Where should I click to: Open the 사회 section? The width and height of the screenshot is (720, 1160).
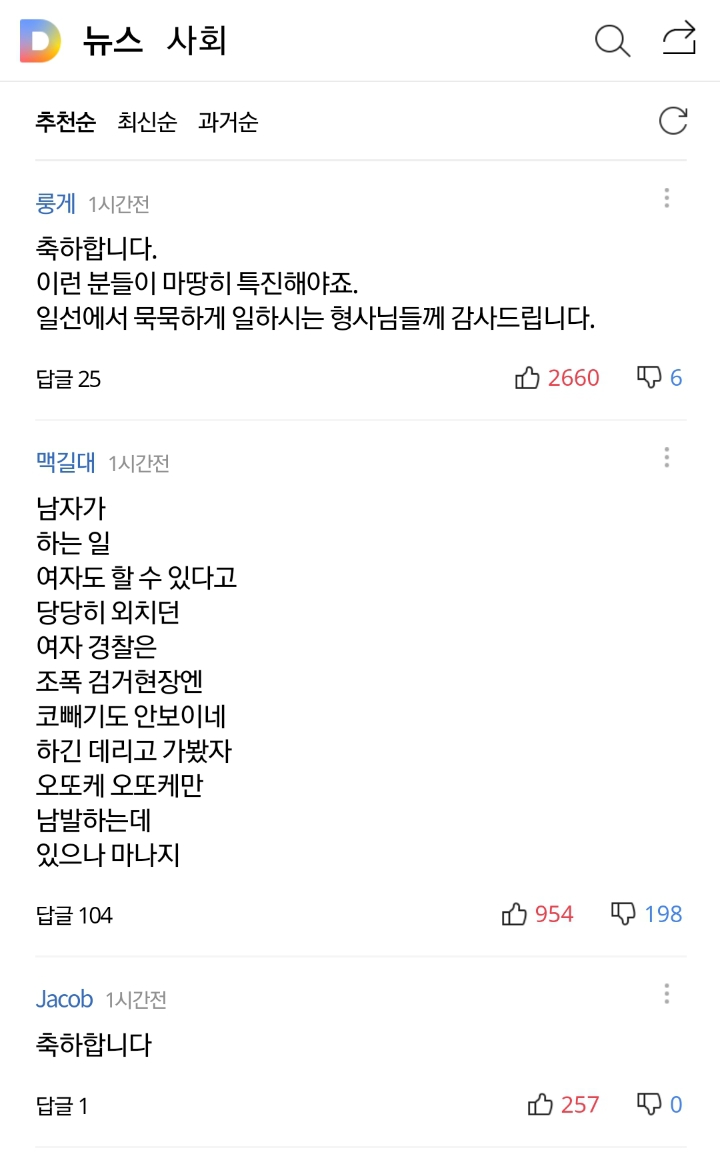(x=196, y=40)
